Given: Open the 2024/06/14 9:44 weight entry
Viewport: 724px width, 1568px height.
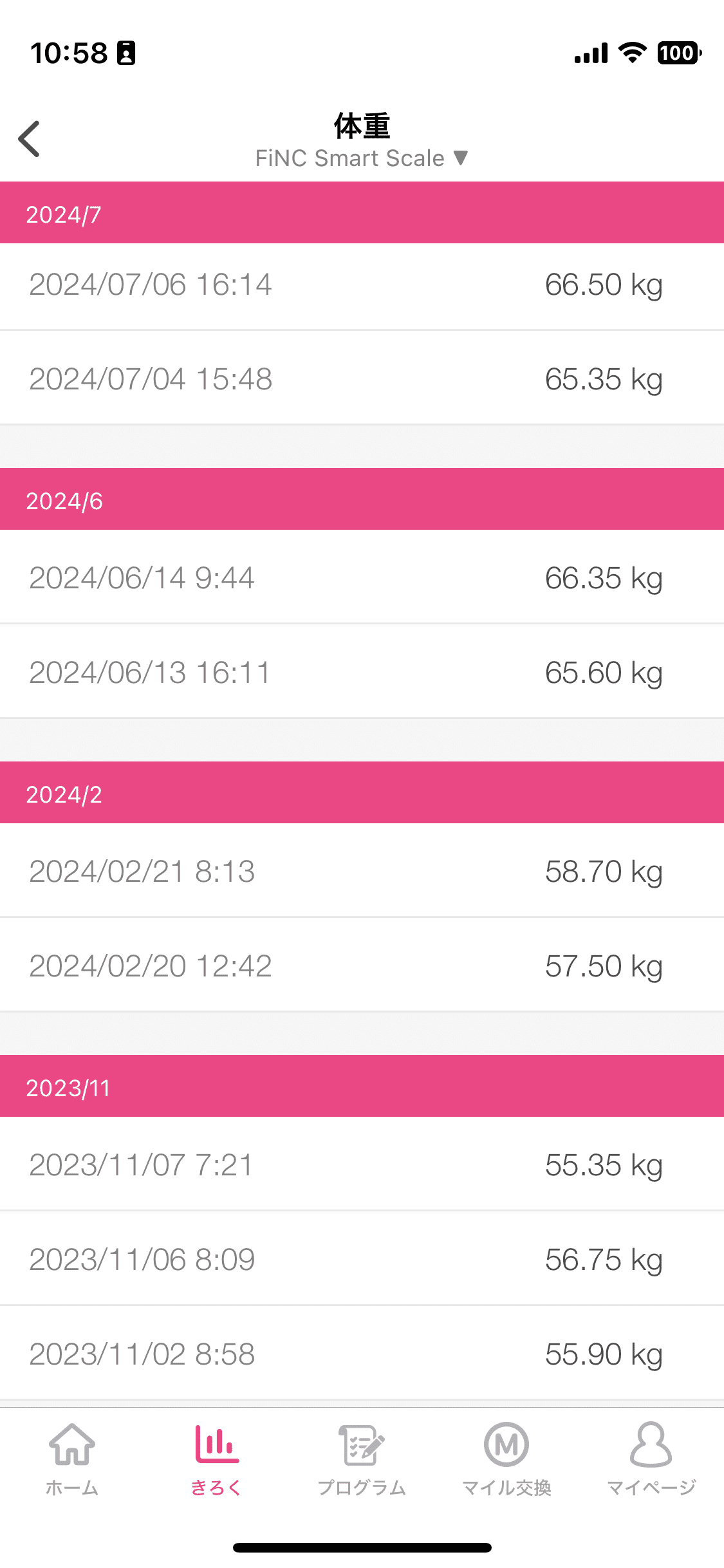Looking at the screenshot, I should tap(362, 577).
